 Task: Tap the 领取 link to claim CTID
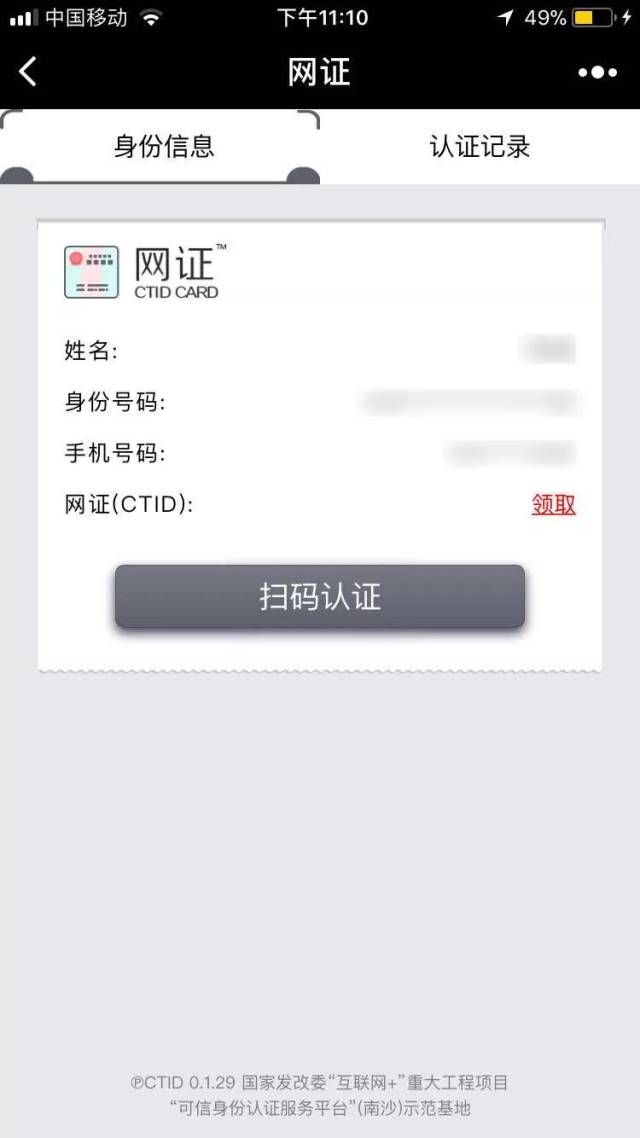[554, 504]
